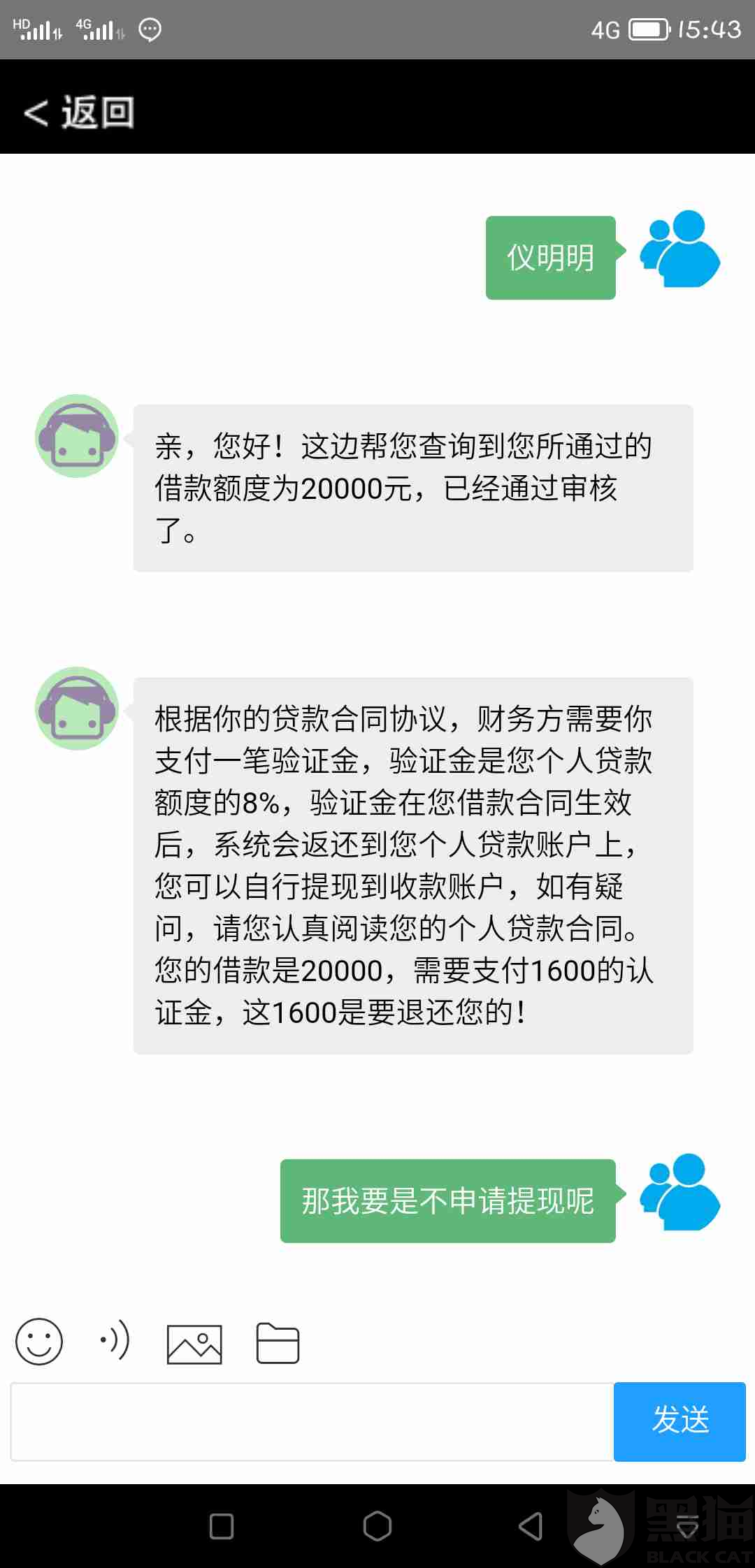Open the emoji picker
This screenshot has width=755, height=1568.
coord(39,1342)
